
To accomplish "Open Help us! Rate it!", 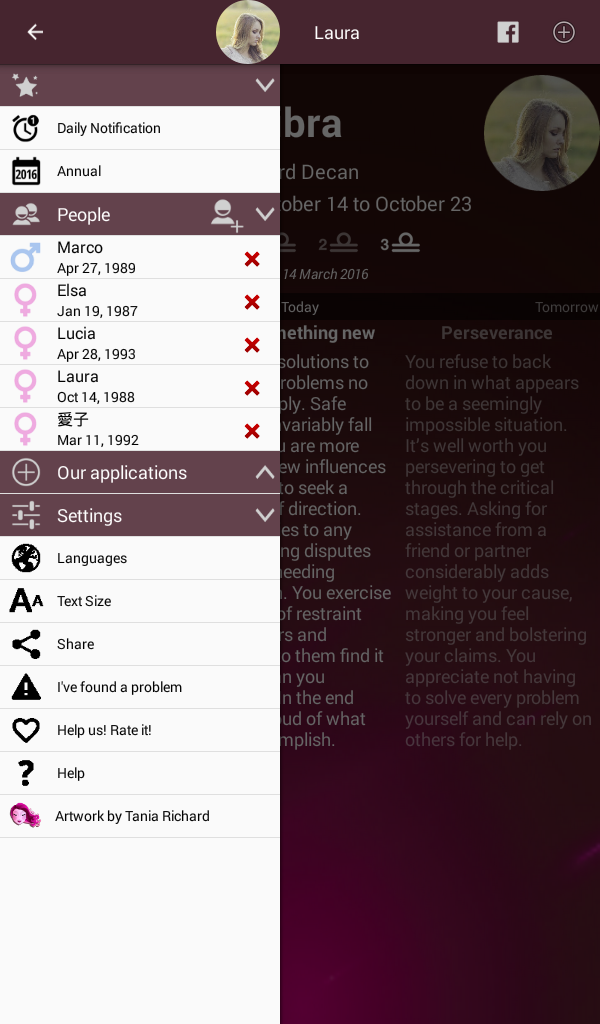I will click(140, 730).
